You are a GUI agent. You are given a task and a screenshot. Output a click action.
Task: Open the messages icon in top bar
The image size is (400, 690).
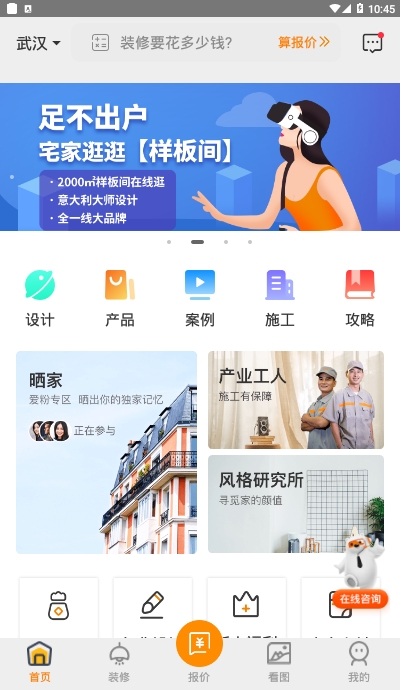373,43
